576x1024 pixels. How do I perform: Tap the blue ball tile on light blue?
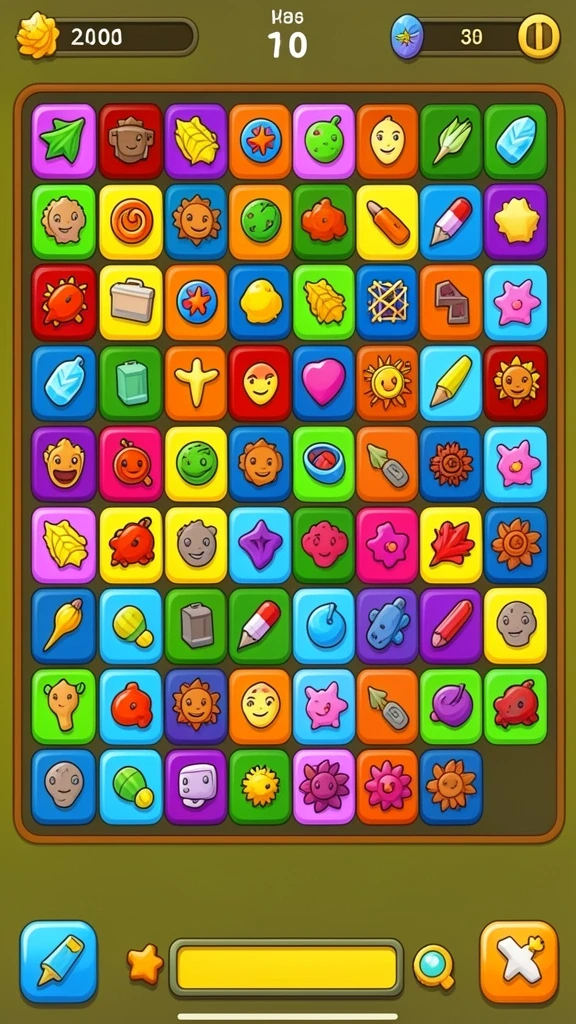click(x=324, y=626)
